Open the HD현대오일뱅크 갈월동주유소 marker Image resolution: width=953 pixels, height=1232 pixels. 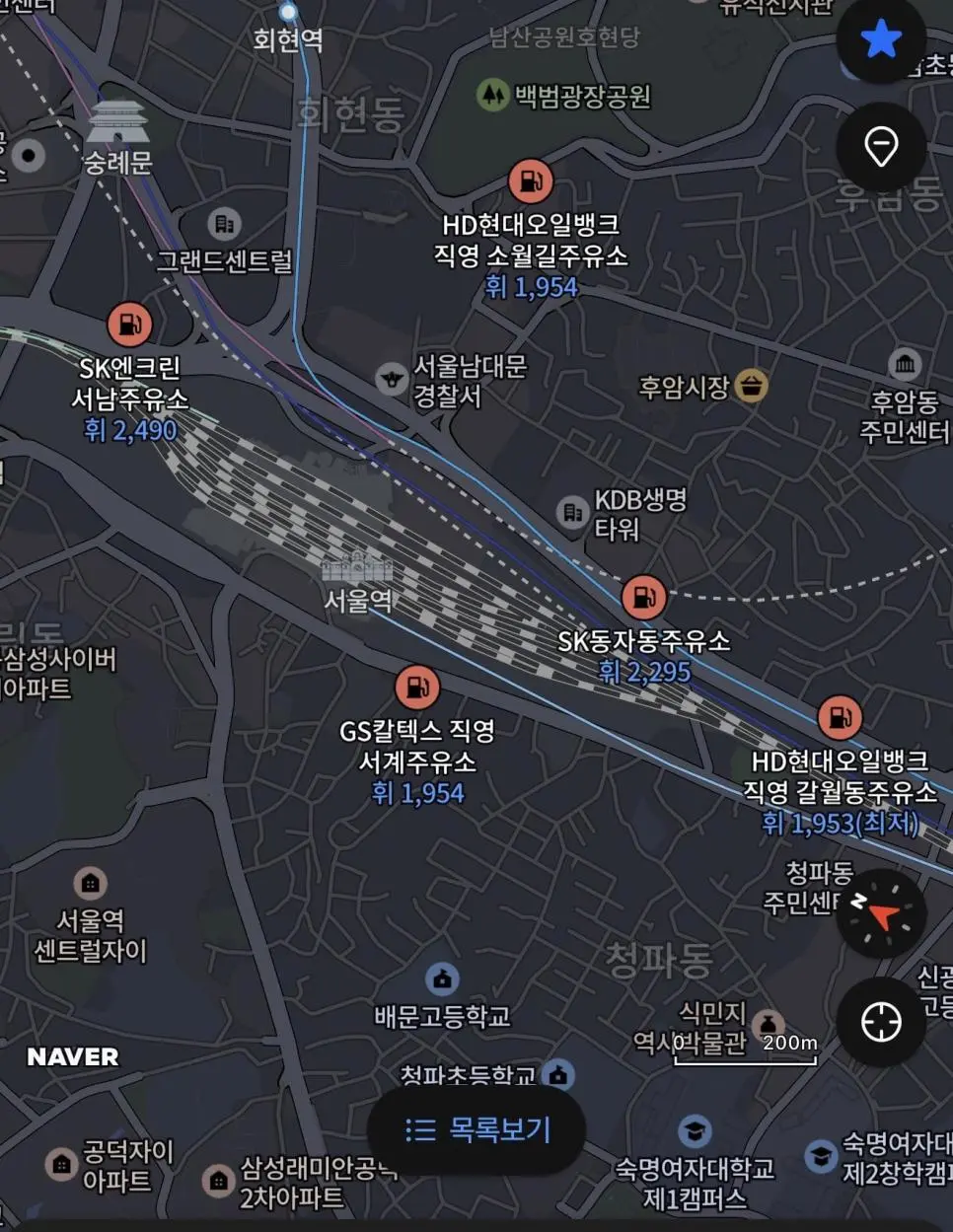838,717
